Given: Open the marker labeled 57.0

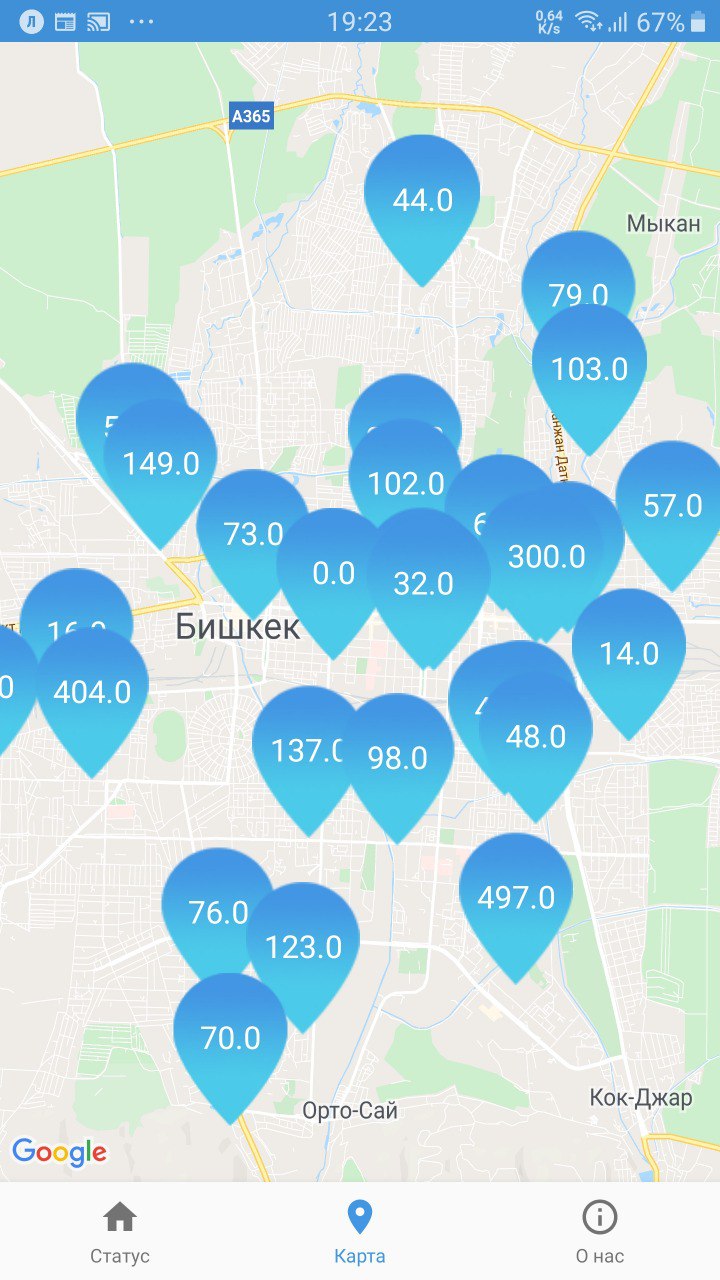Looking at the screenshot, I should 672,506.
